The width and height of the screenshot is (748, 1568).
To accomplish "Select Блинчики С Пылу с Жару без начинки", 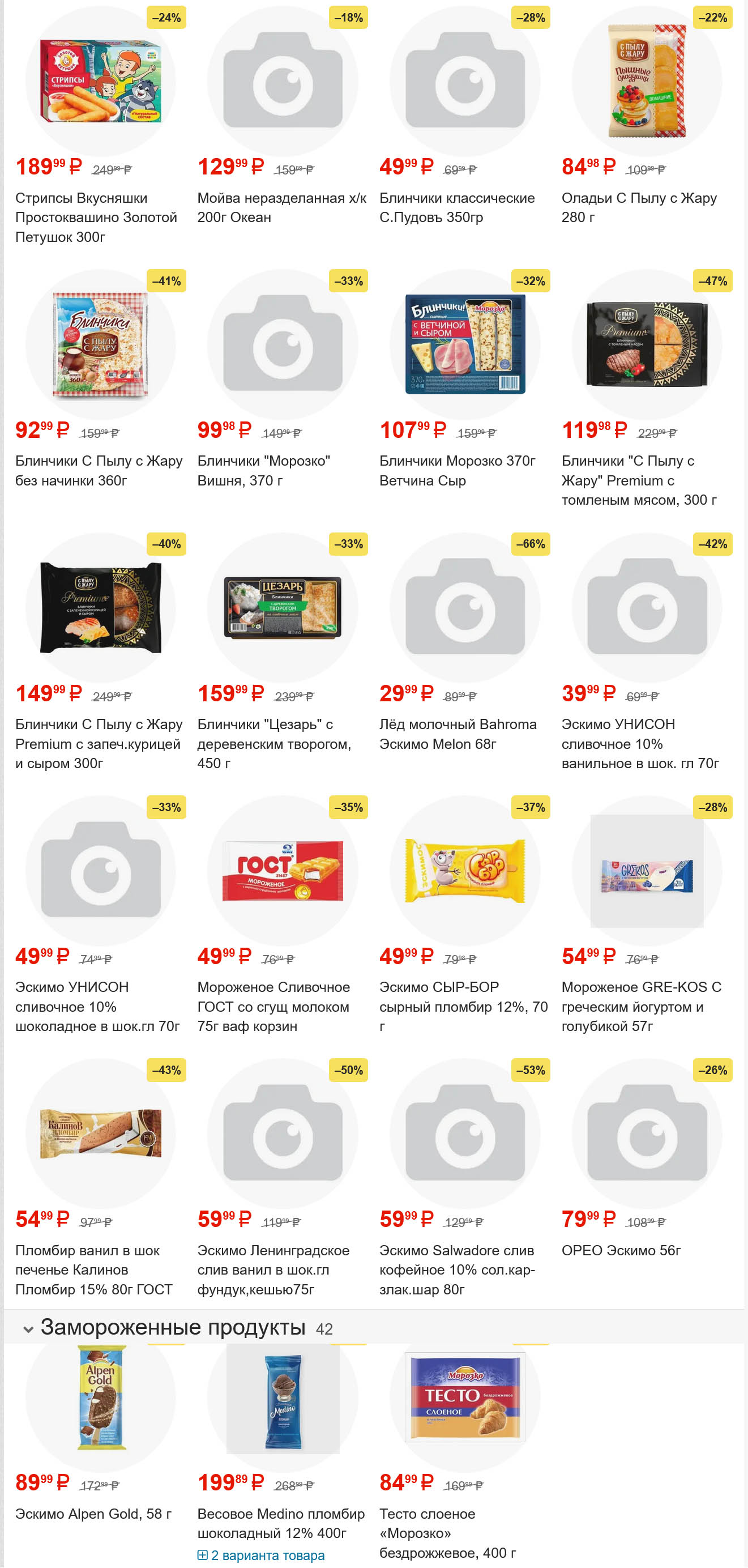I will click(x=99, y=470).
